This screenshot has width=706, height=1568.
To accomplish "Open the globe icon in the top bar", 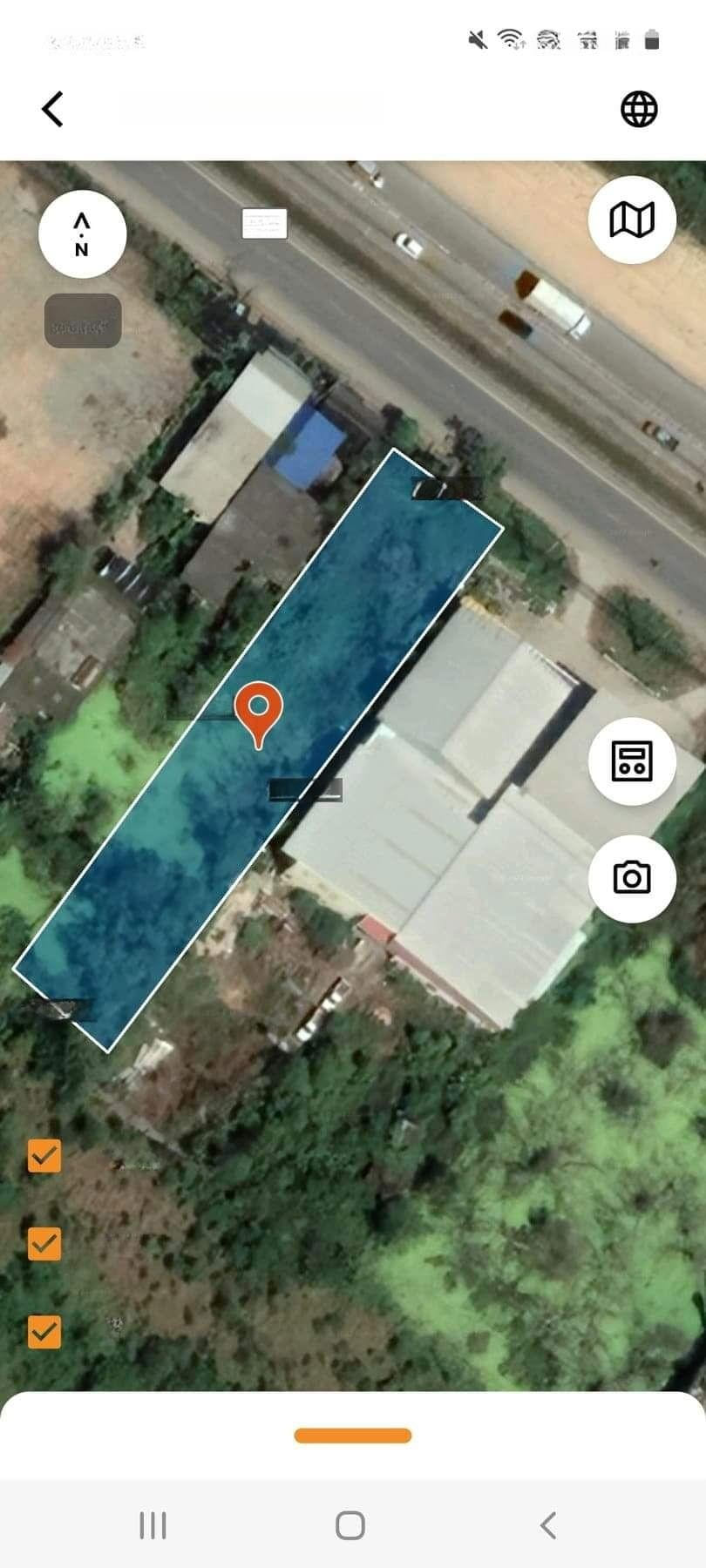I will tap(639, 110).
